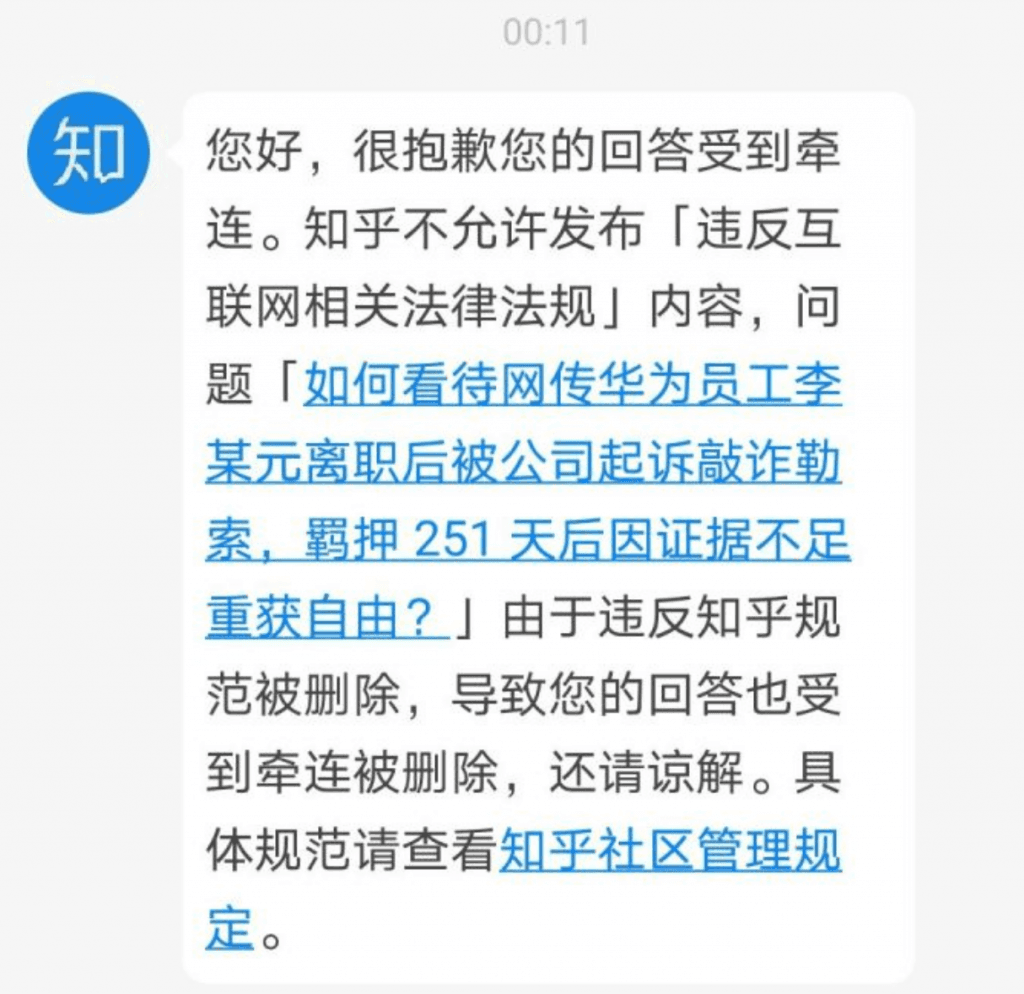Open the 知乎社区管理规定 link
1024x994 pixels.
(668, 851)
